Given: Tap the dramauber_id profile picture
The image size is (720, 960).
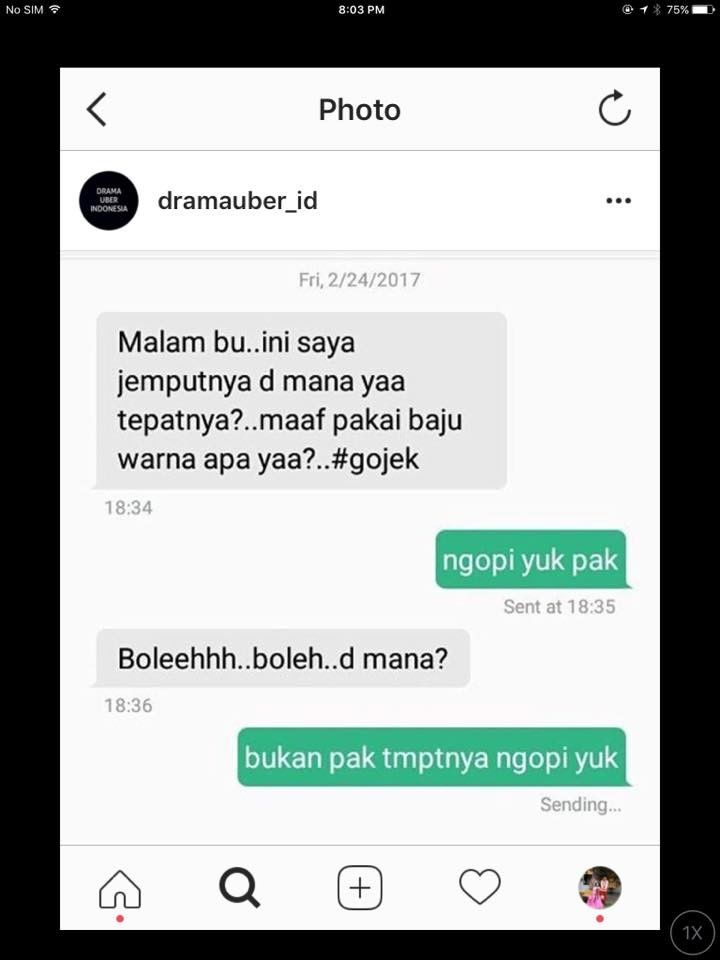Looking at the screenshot, I should point(108,201).
